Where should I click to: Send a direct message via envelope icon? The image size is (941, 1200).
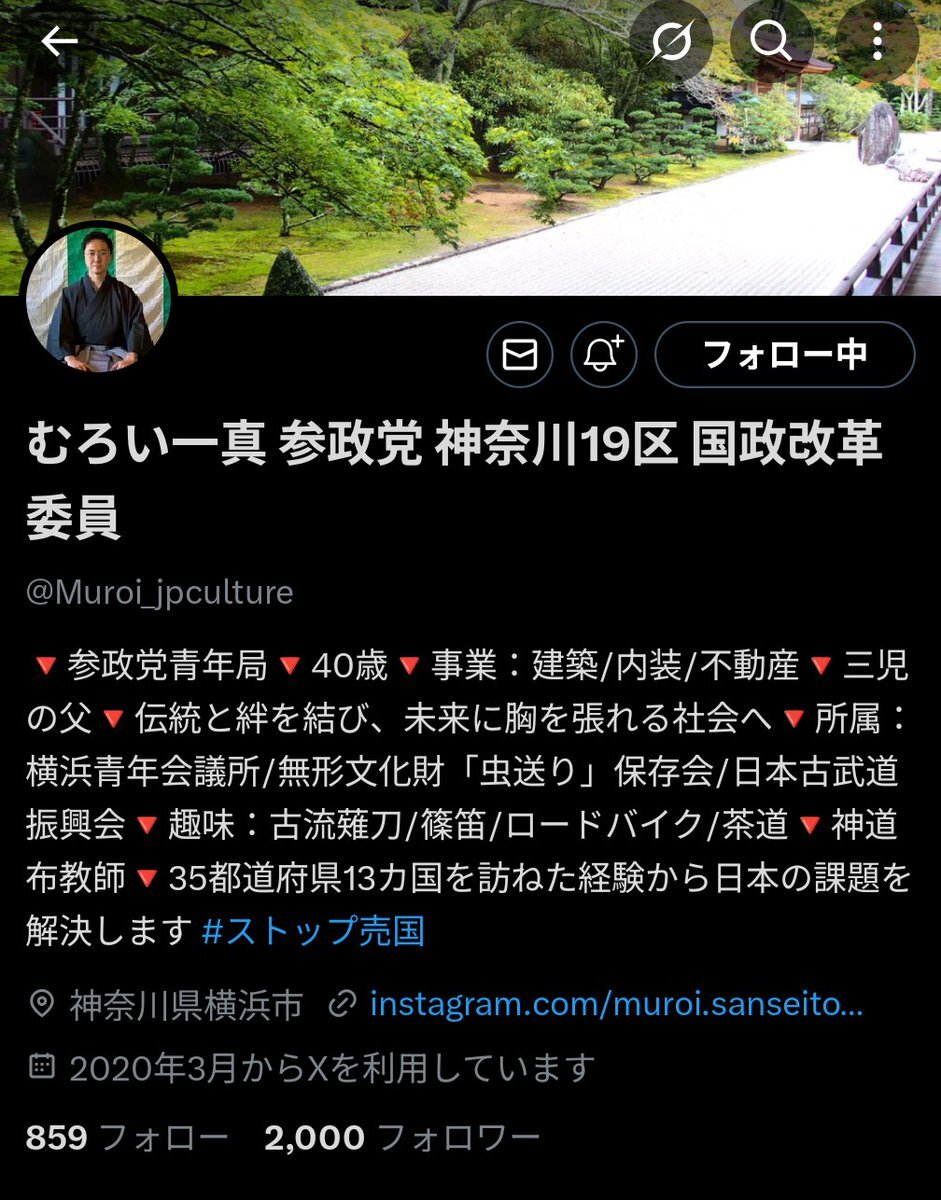(520, 354)
